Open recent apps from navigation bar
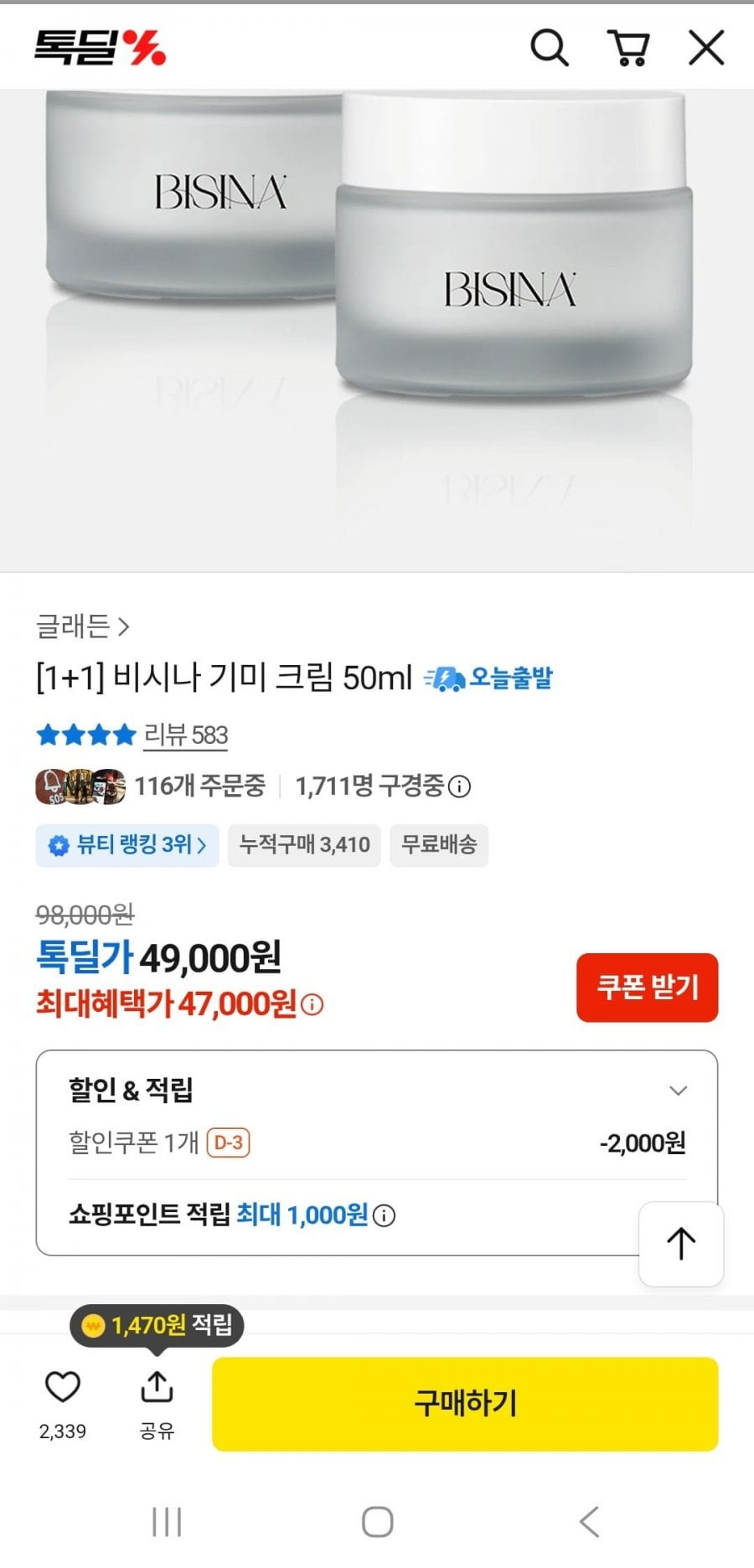This screenshot has width=754, height=1568. (x=167, y=1521)
